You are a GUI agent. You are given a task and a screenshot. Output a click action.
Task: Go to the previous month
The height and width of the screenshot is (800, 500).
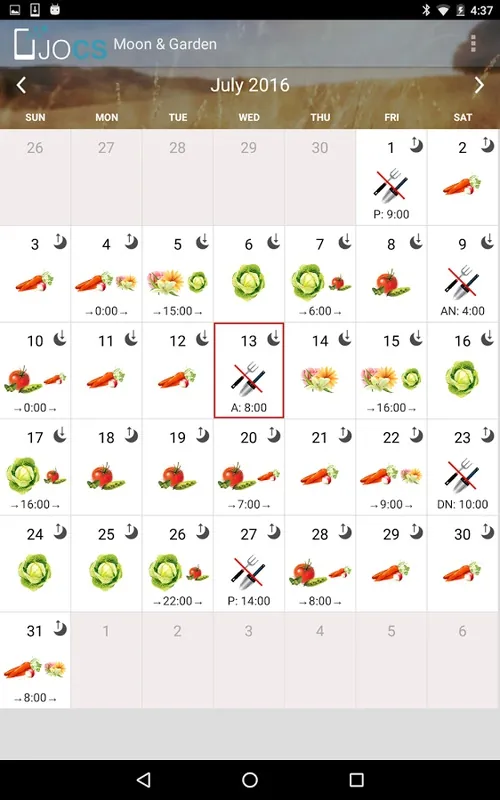point(21,85)
